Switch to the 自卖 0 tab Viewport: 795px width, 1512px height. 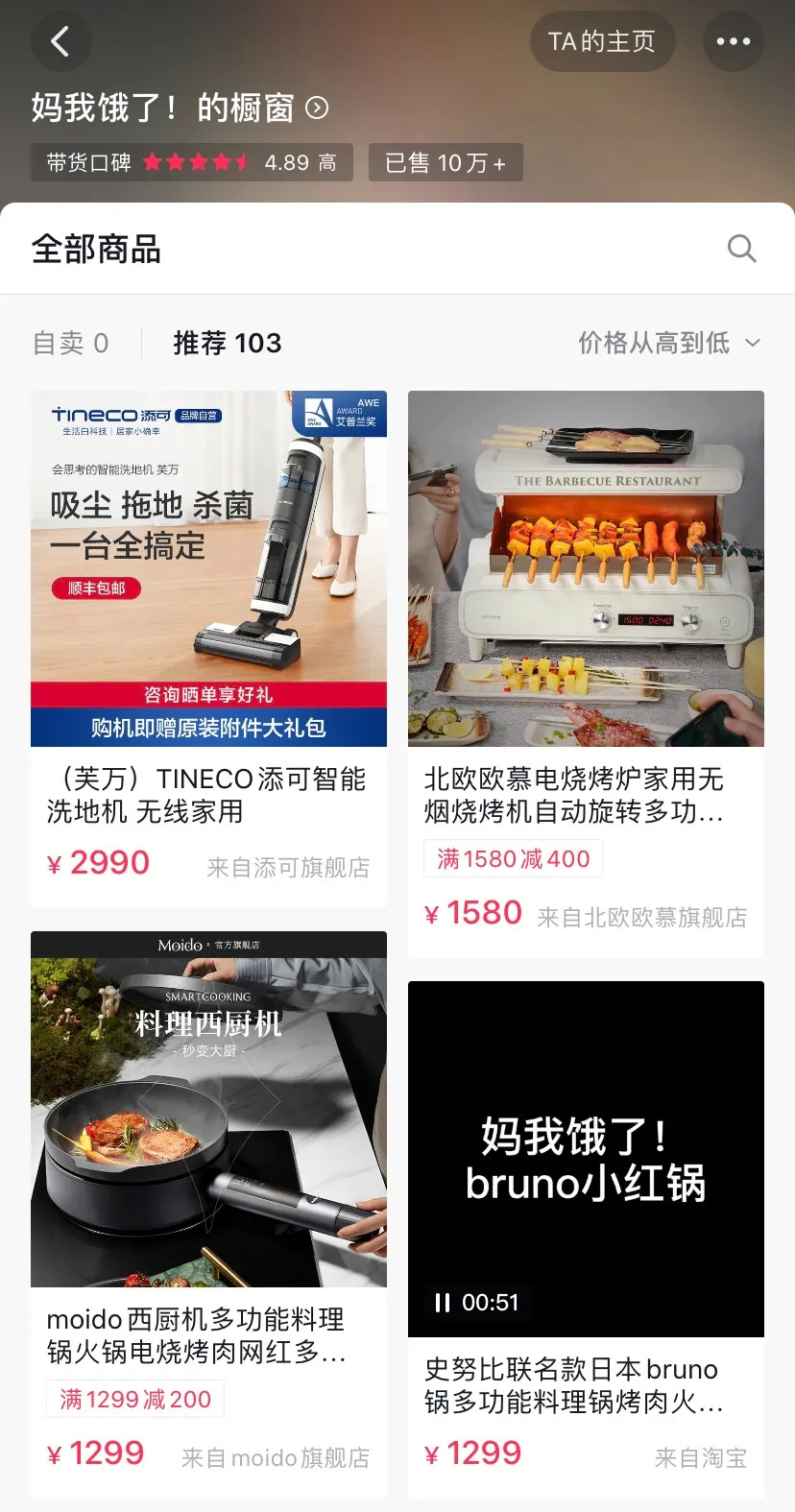(71, 343)
